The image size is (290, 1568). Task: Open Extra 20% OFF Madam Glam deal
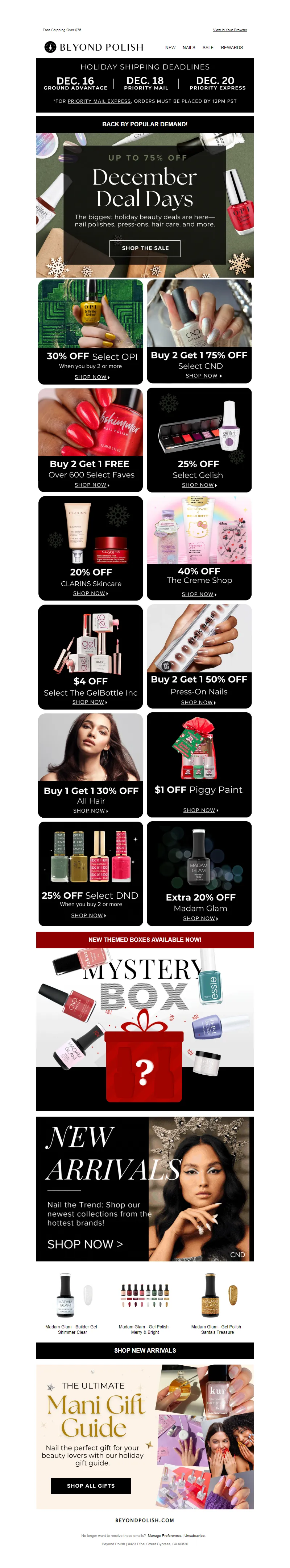[x=200, y=918]
